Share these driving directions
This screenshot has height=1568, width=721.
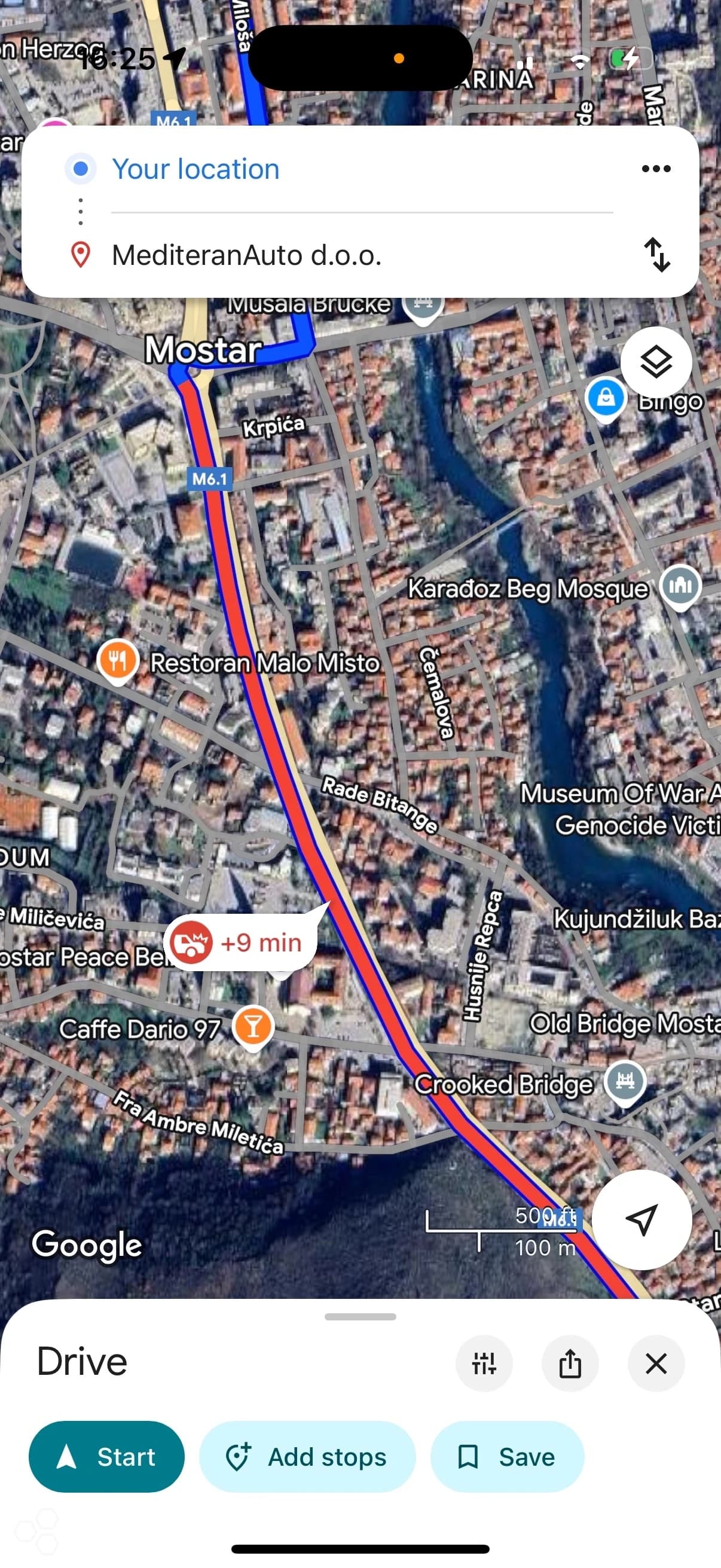pyautogui.click(x=570, y=1363)
